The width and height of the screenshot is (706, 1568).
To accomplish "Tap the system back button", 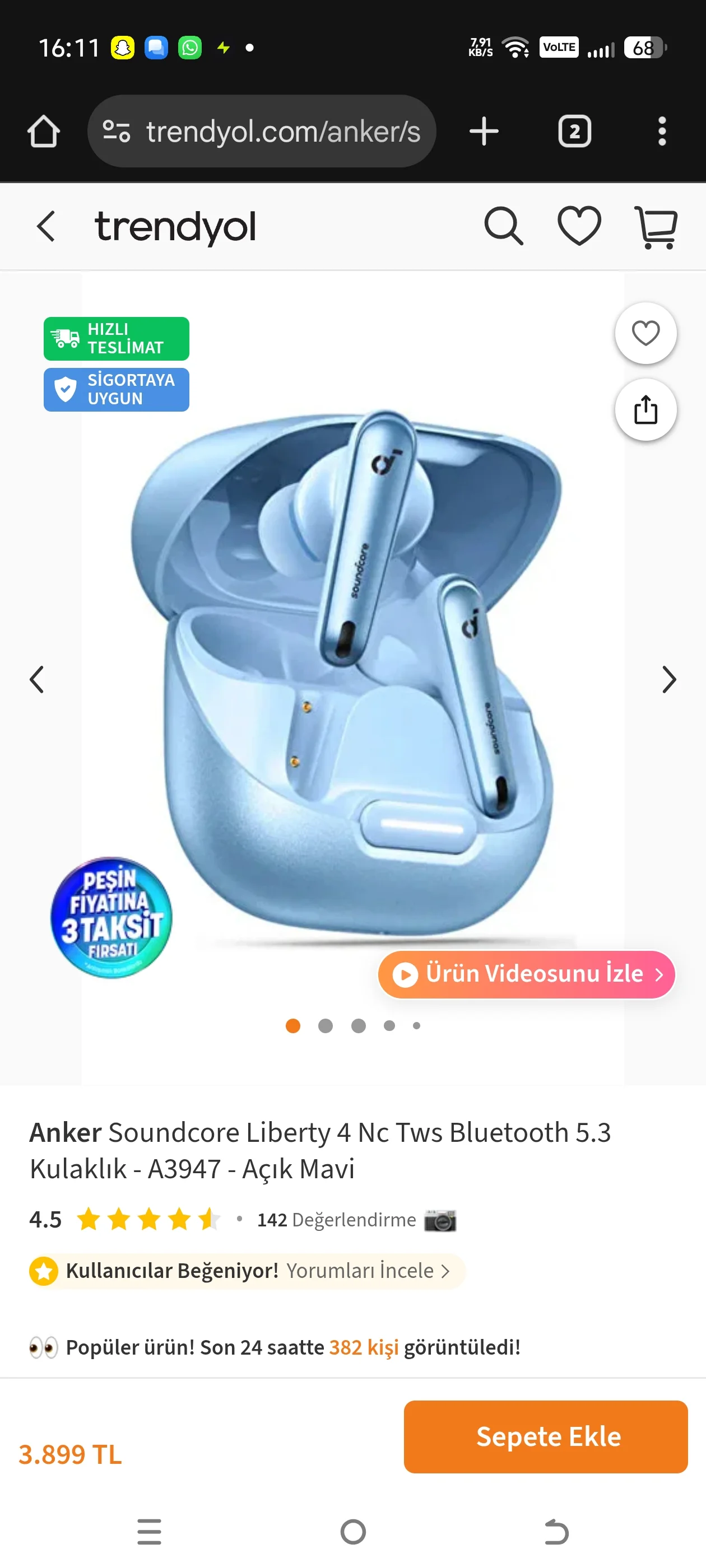I will (555, 1532).
